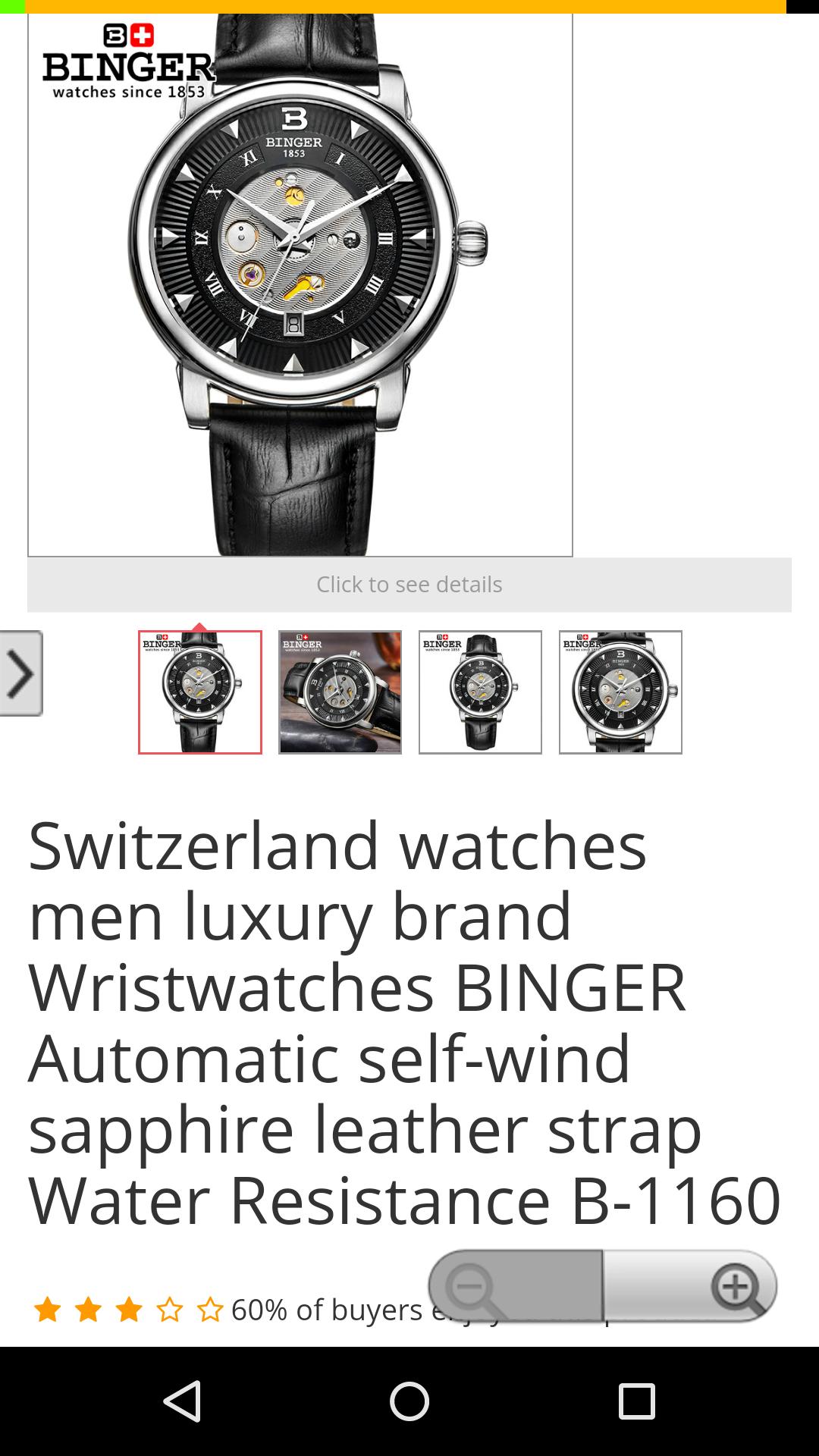Zoom in with the plus magnifier
This screenshot has height=1456, width=819.
click(x=692, y=1288)
